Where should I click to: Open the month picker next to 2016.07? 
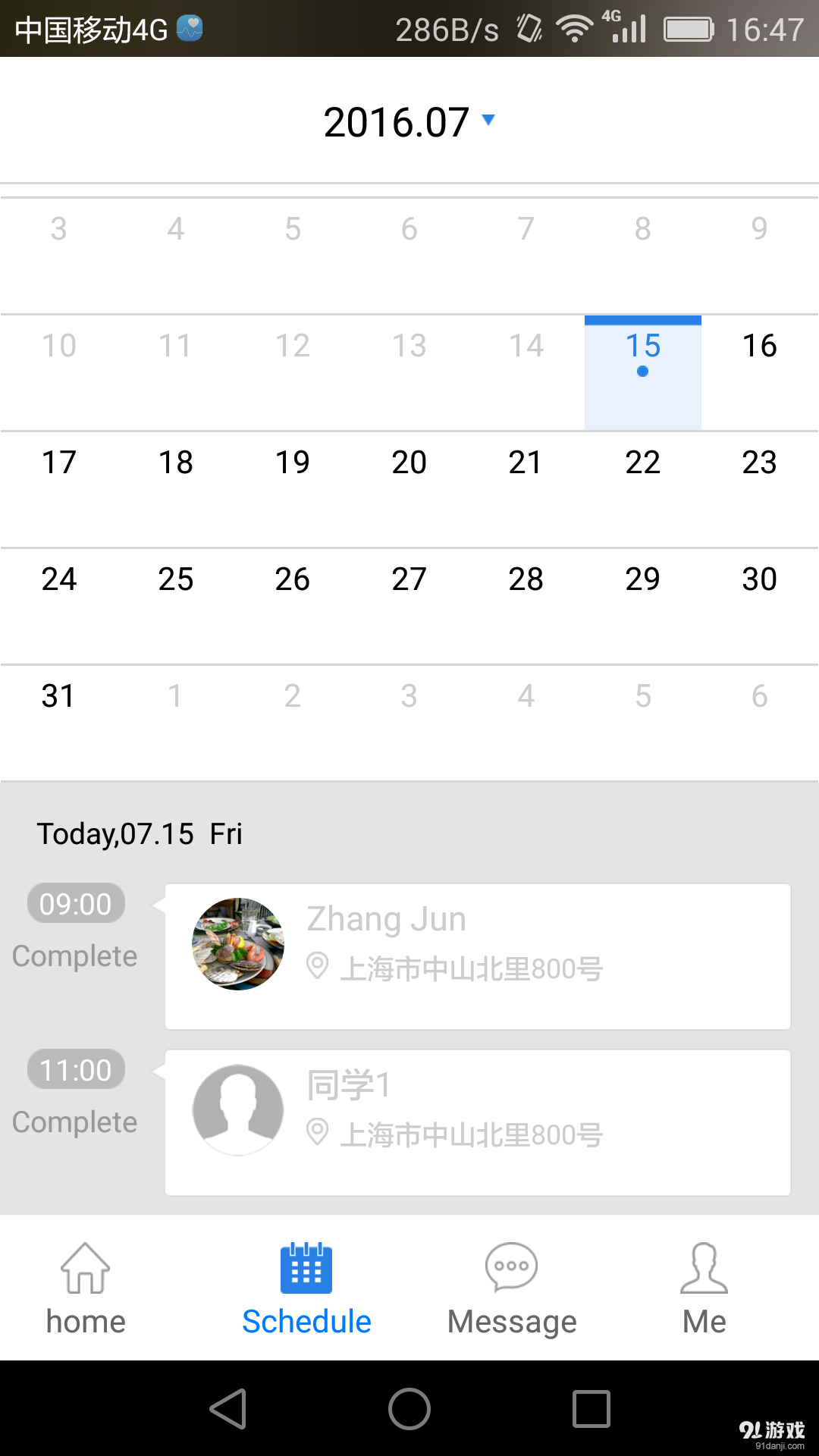(489, 120)
